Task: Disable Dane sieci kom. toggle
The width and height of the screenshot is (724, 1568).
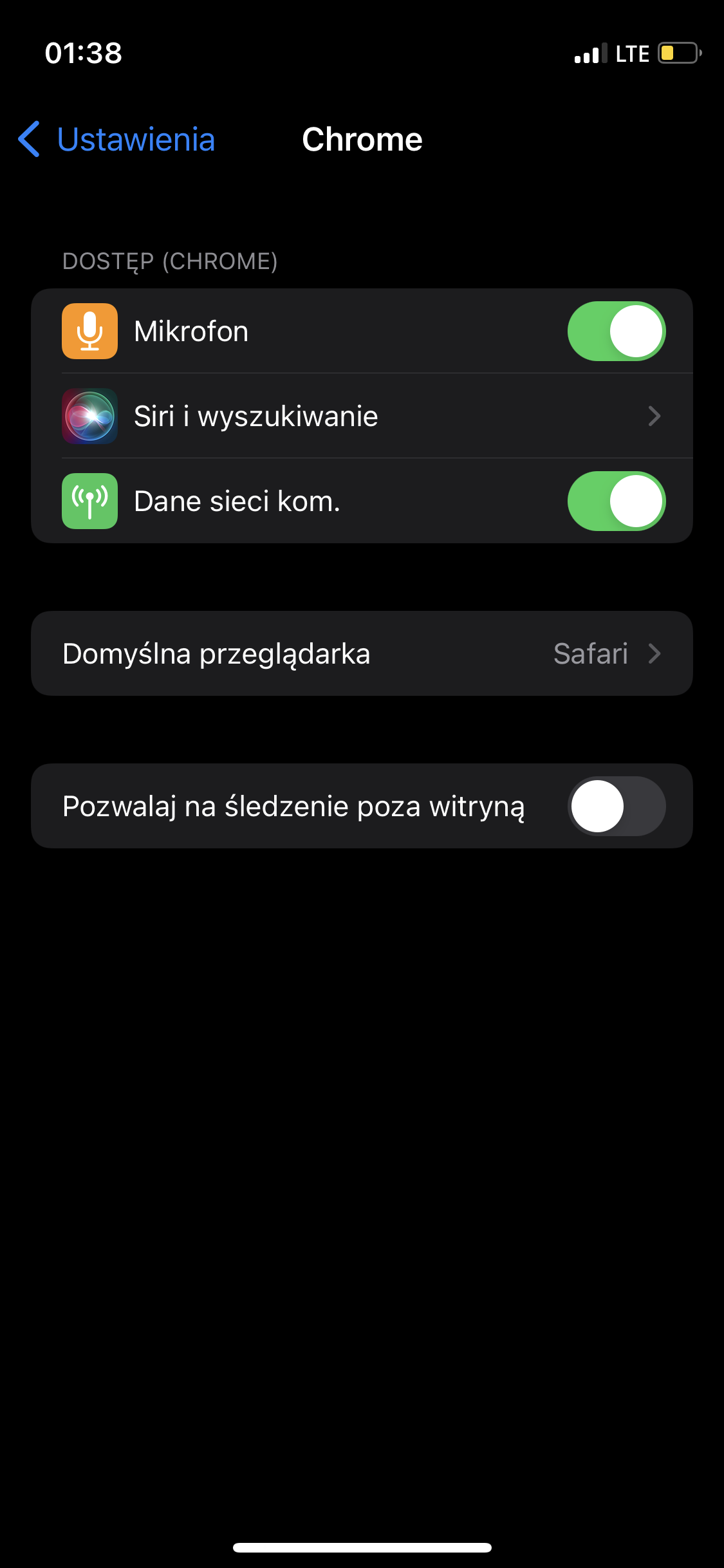Action: click(x=616, y=501)
